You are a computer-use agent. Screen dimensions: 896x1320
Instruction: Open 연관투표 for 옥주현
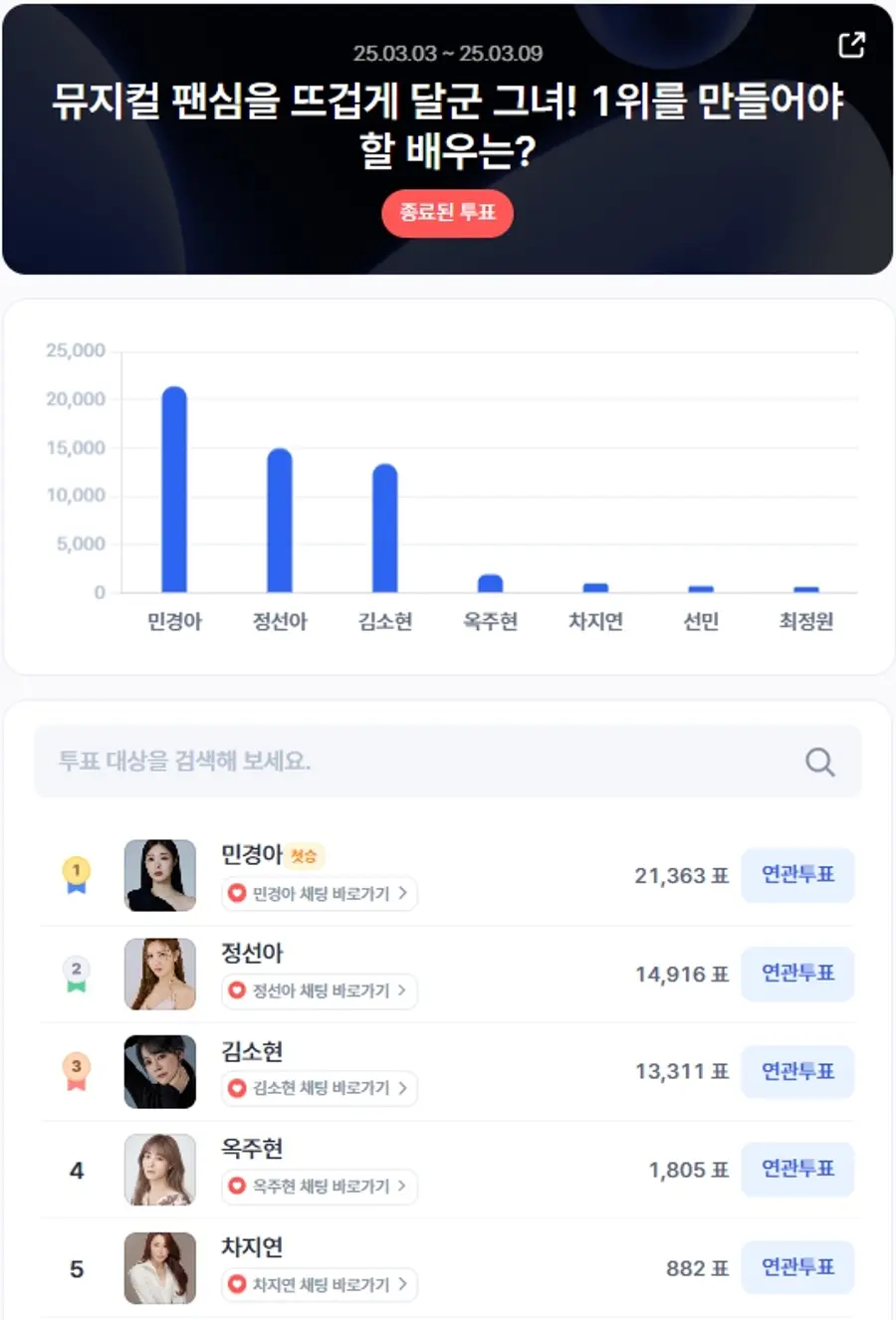(798, 1170)
